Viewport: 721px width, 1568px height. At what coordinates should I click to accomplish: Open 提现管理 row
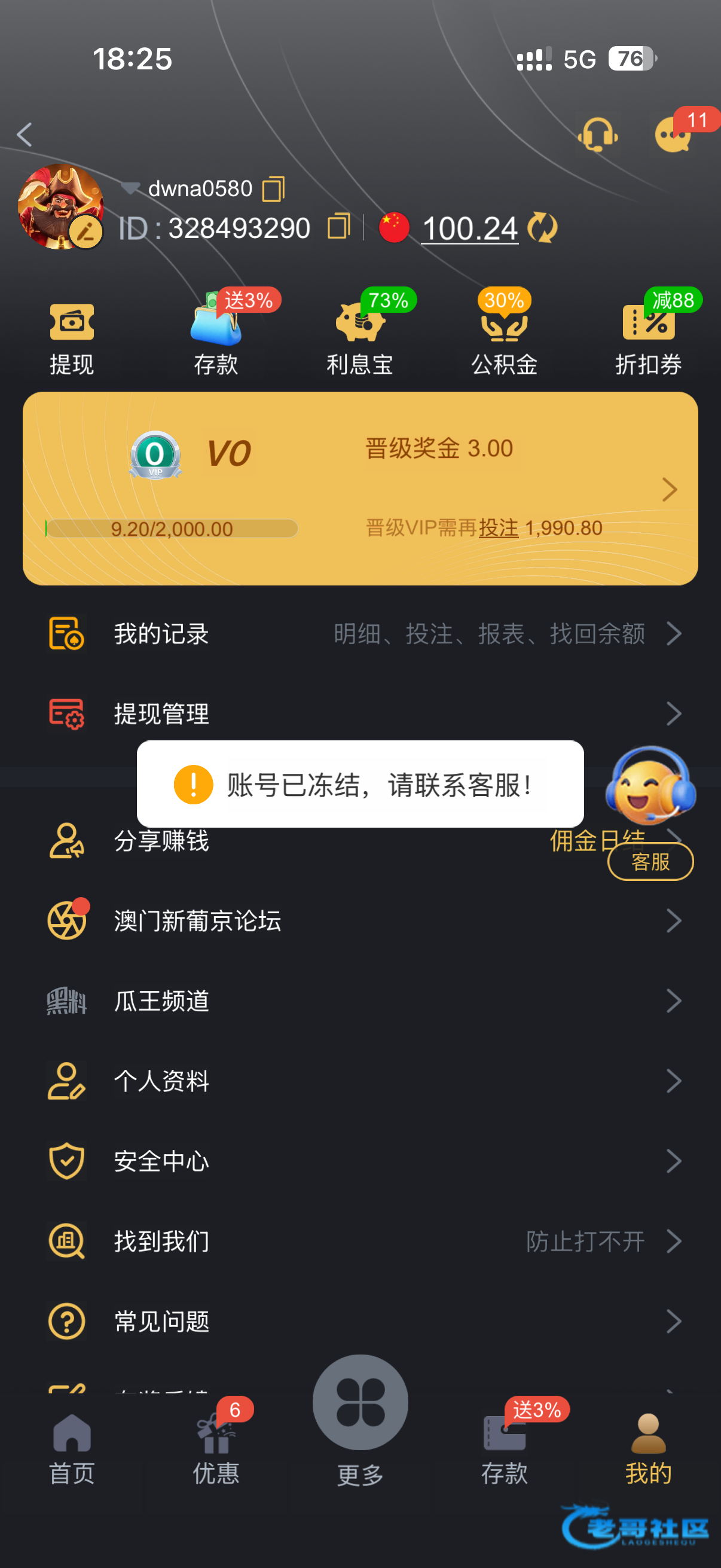(360, 713)
